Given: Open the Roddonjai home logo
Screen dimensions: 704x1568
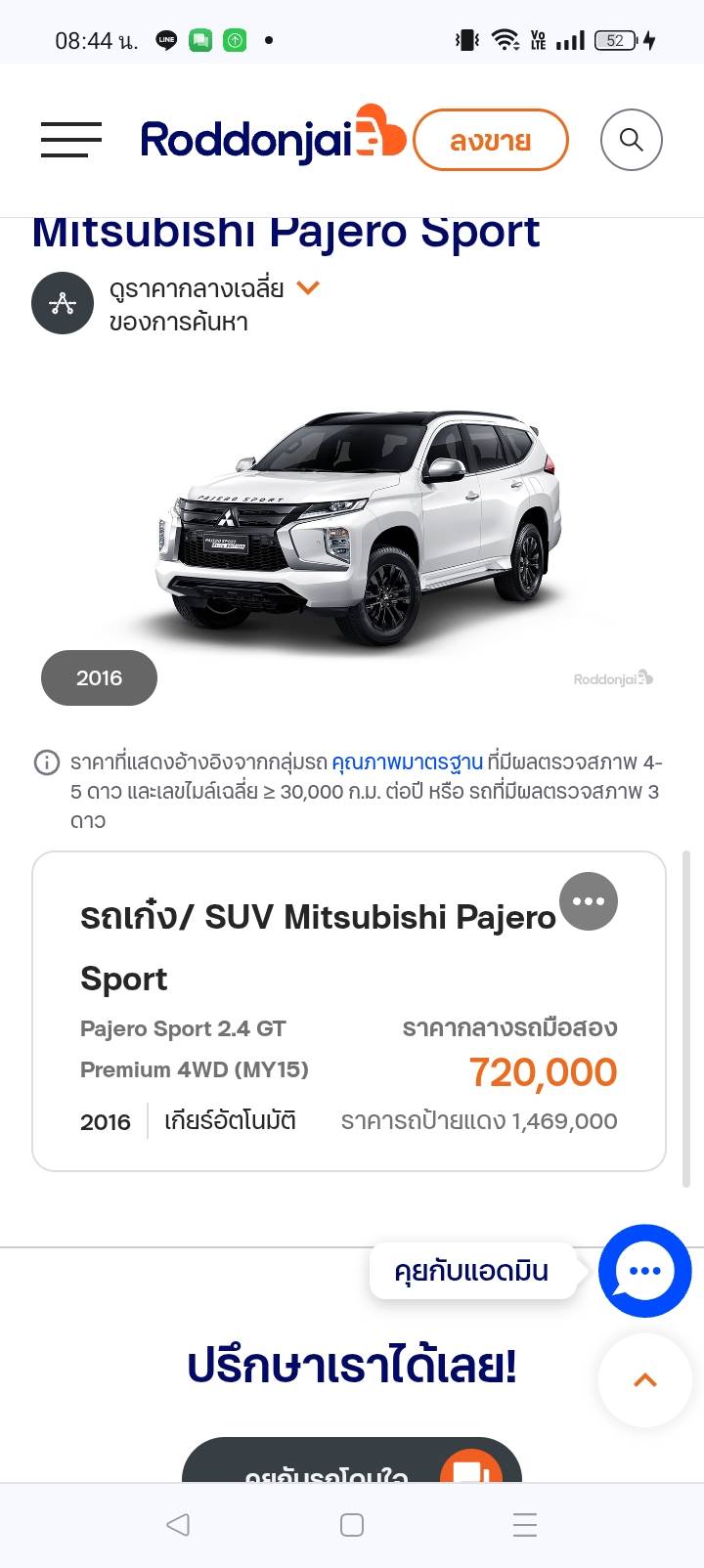Looking at the screenshot, I should 272,140.
